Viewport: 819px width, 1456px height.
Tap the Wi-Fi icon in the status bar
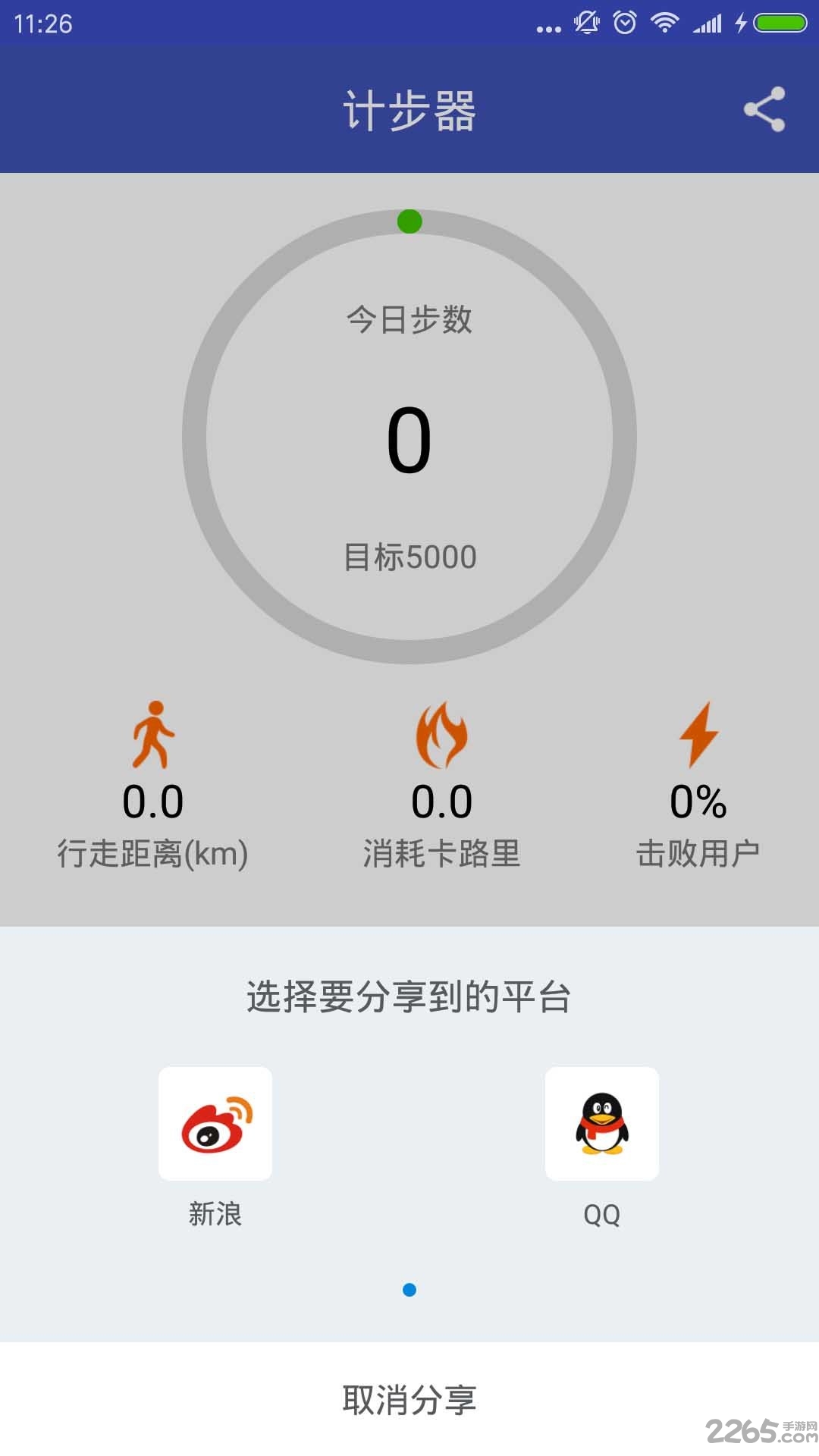(667, 23)
